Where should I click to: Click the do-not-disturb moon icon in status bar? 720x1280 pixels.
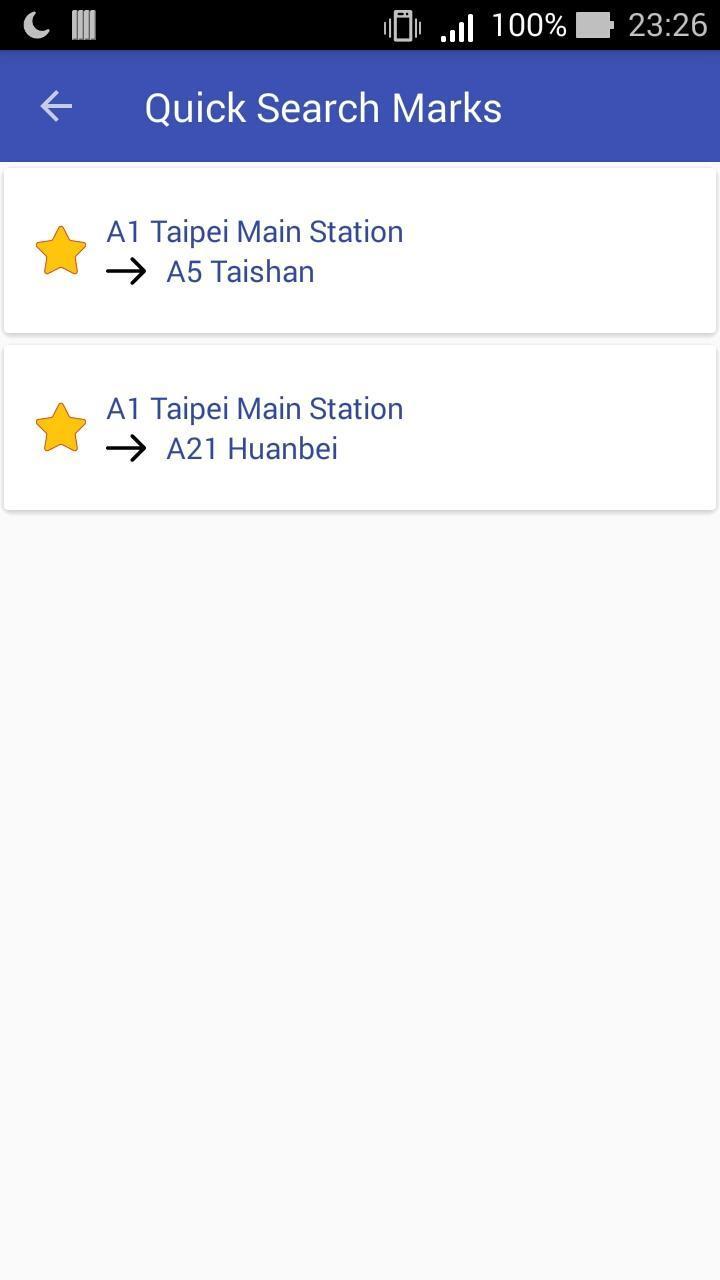click(35, 25)
